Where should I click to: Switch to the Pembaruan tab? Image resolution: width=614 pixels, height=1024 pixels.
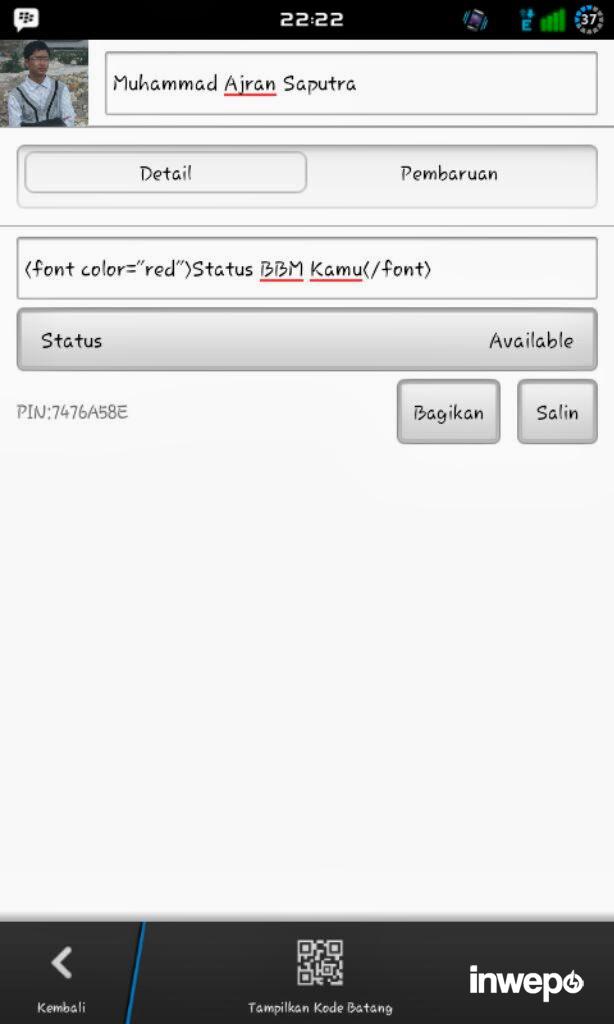449,173
